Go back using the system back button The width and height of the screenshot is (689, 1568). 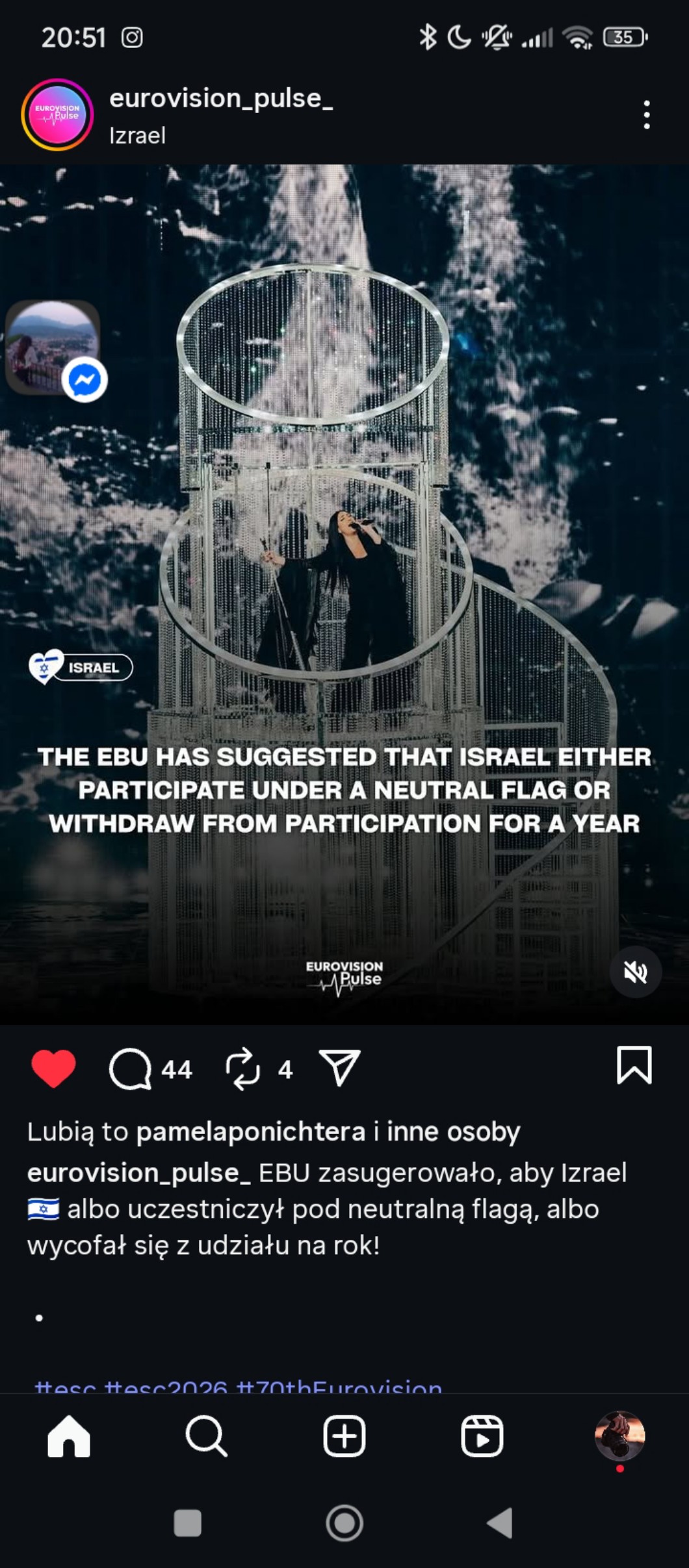click(499, 1523)
